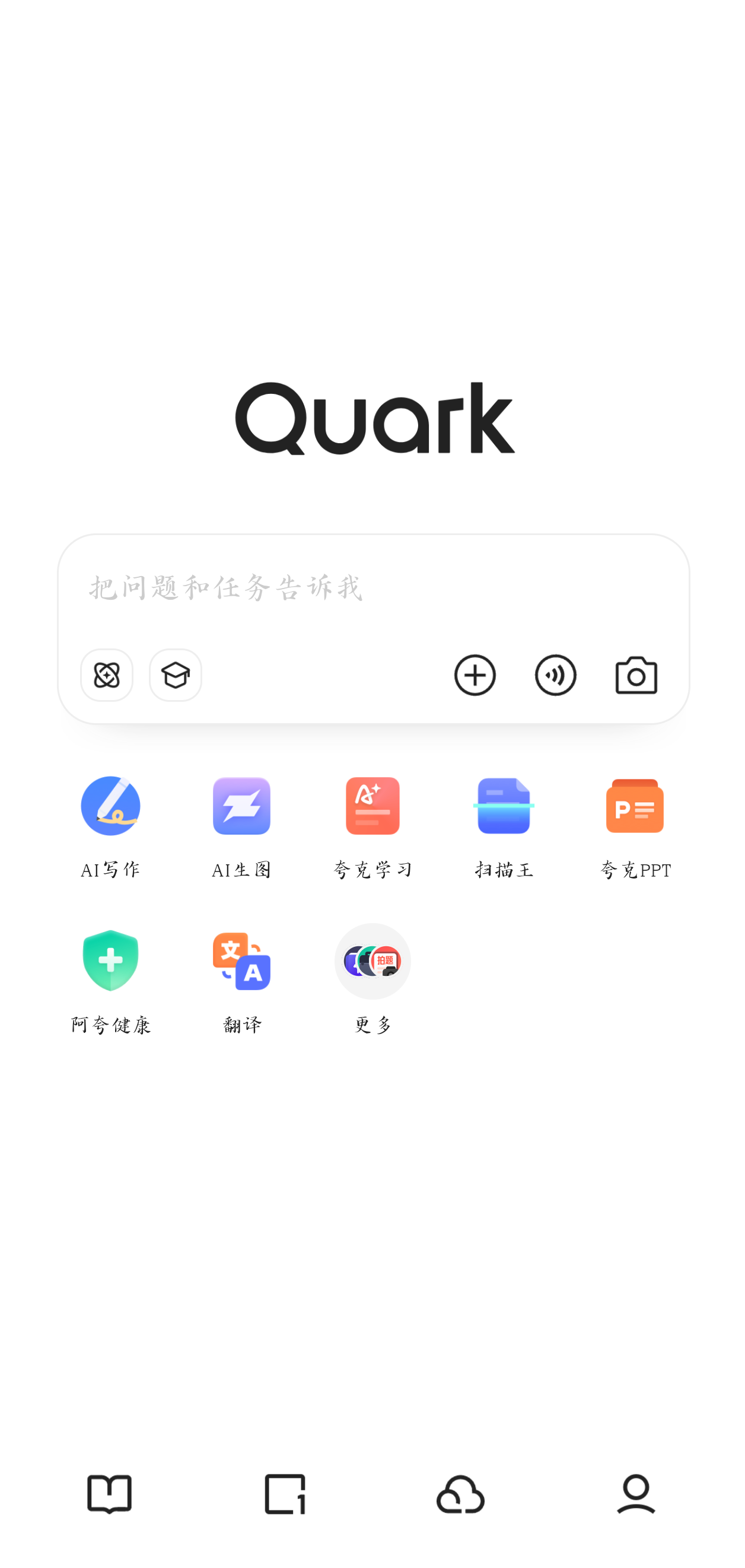Open the tabs window manager
Image resolution: width=745 pixels, height=1568 pixels.
coord(285,1494)
